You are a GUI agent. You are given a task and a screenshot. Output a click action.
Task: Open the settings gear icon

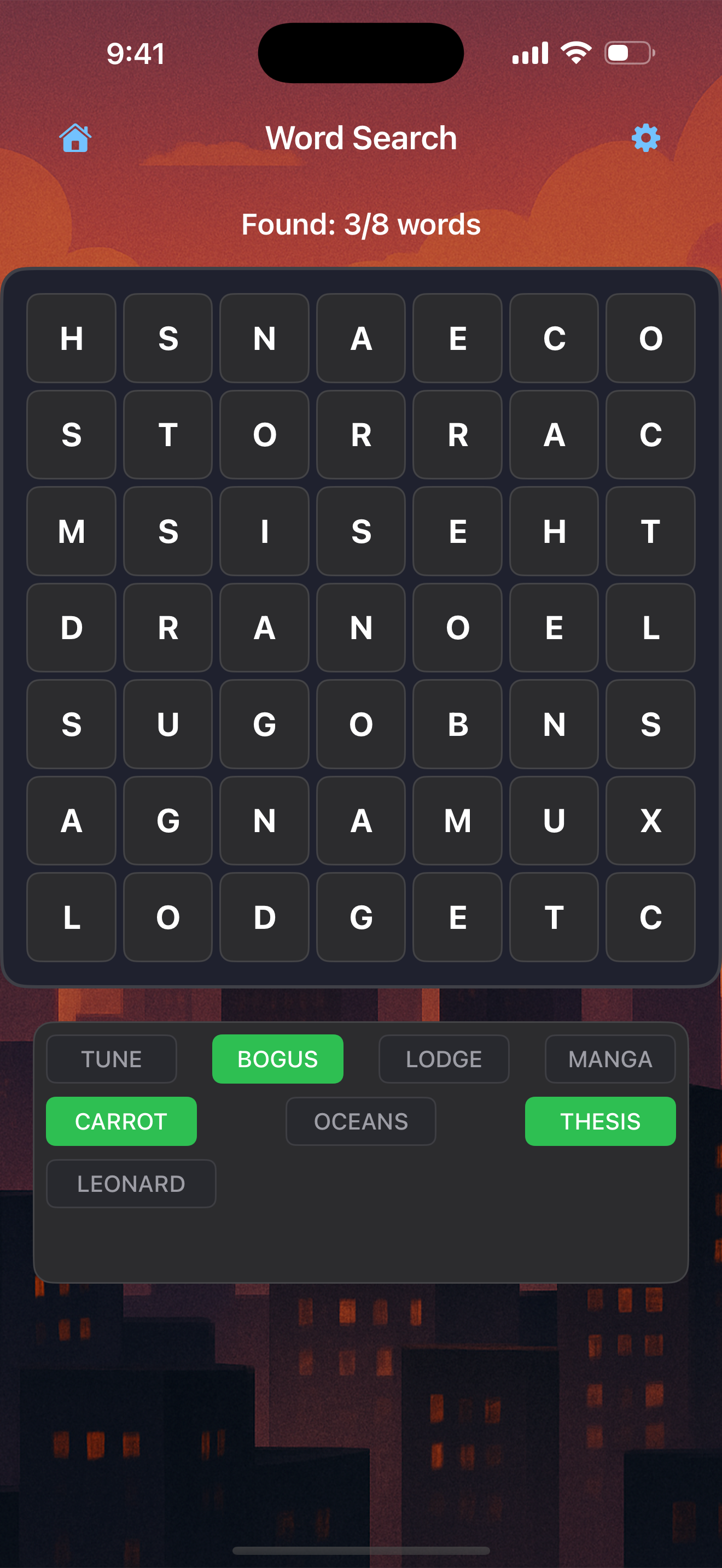tap(647, 138)
